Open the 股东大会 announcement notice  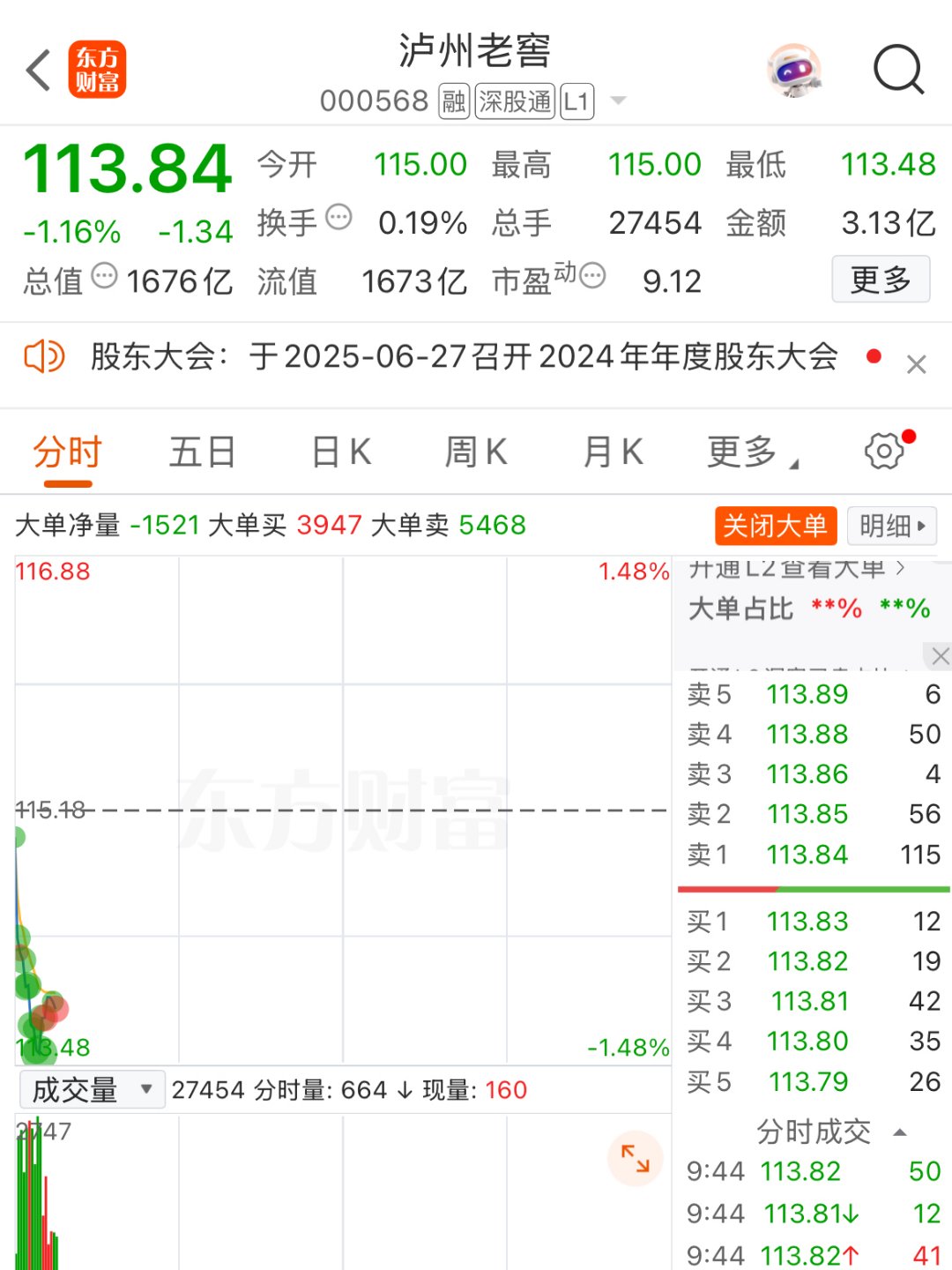(463, 357)
